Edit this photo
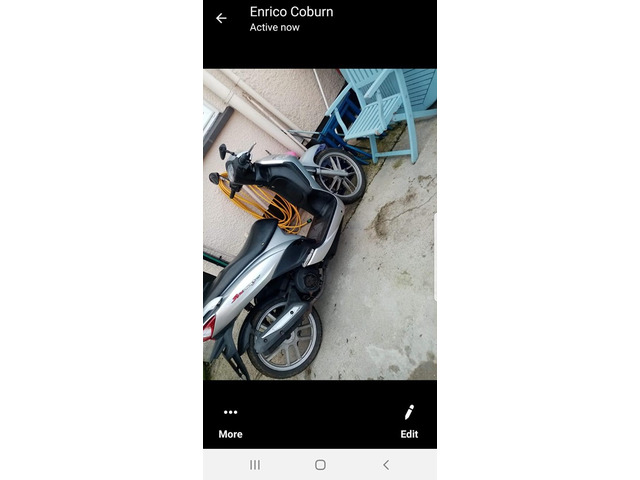This screenshot has width=640, height=480. [x=409, y=421]
